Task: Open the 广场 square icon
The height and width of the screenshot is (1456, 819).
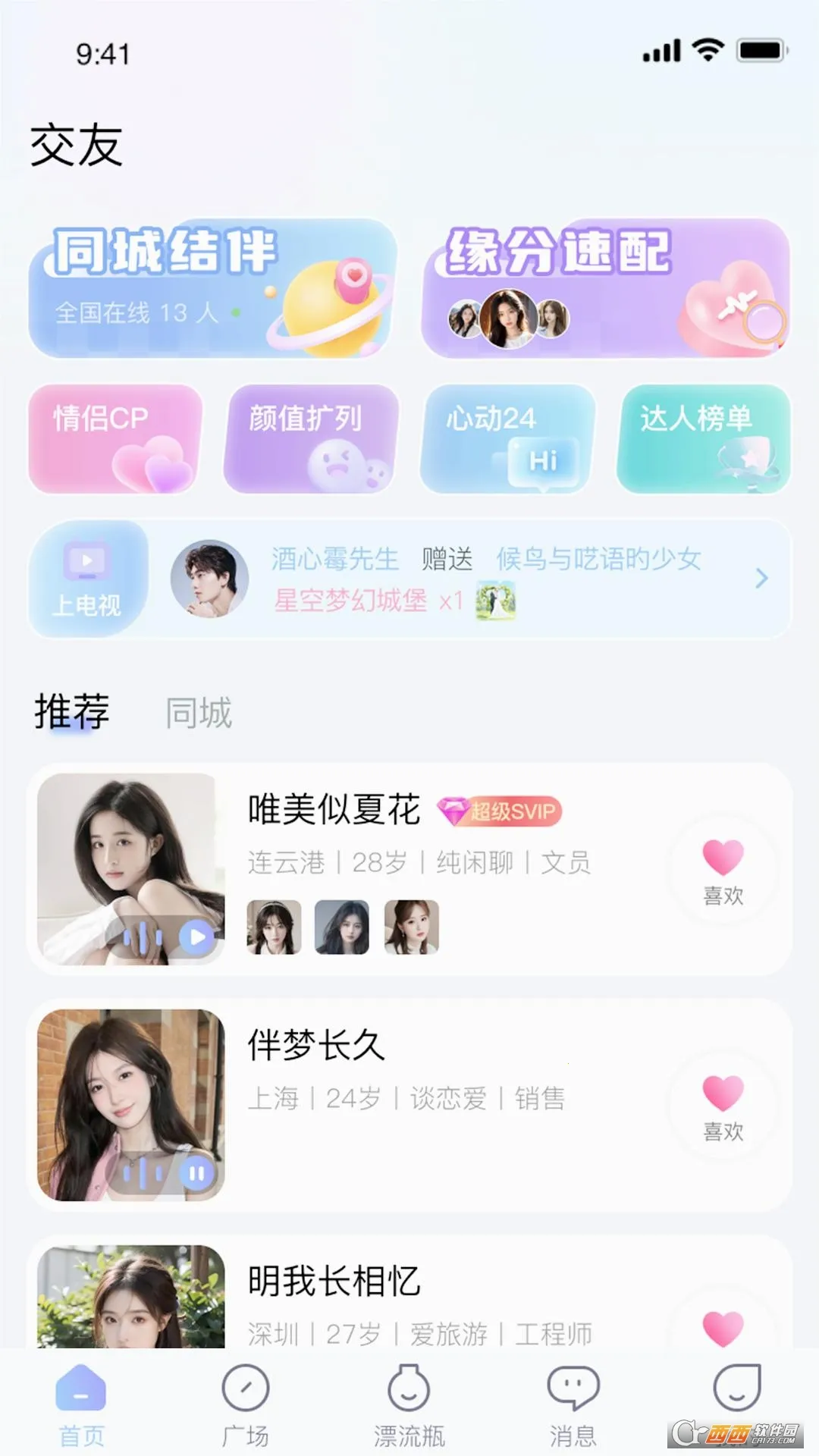Action: coord(246,1403)
